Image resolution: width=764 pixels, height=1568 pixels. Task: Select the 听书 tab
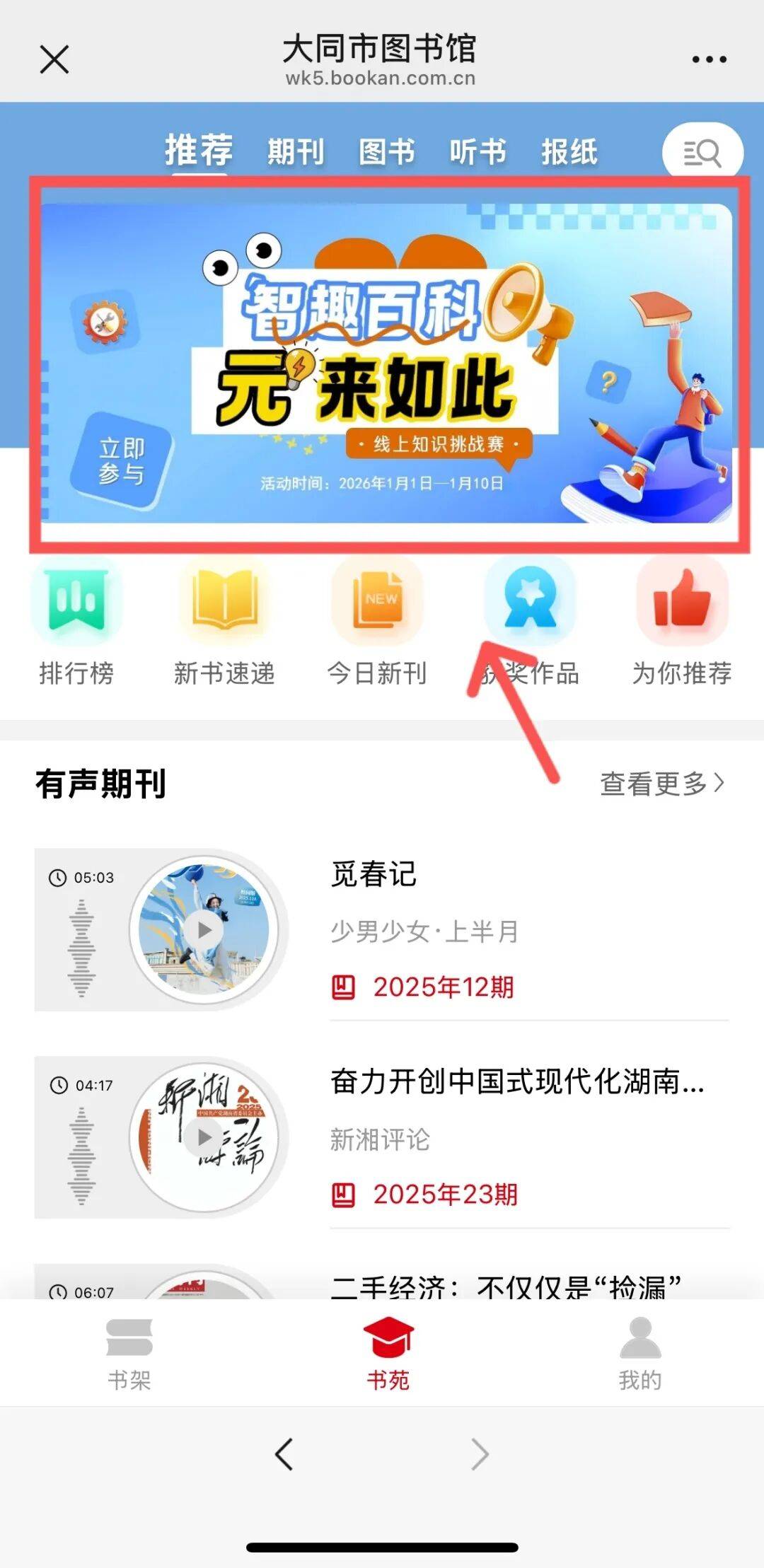pyautogui.click(x=478, y=151)
